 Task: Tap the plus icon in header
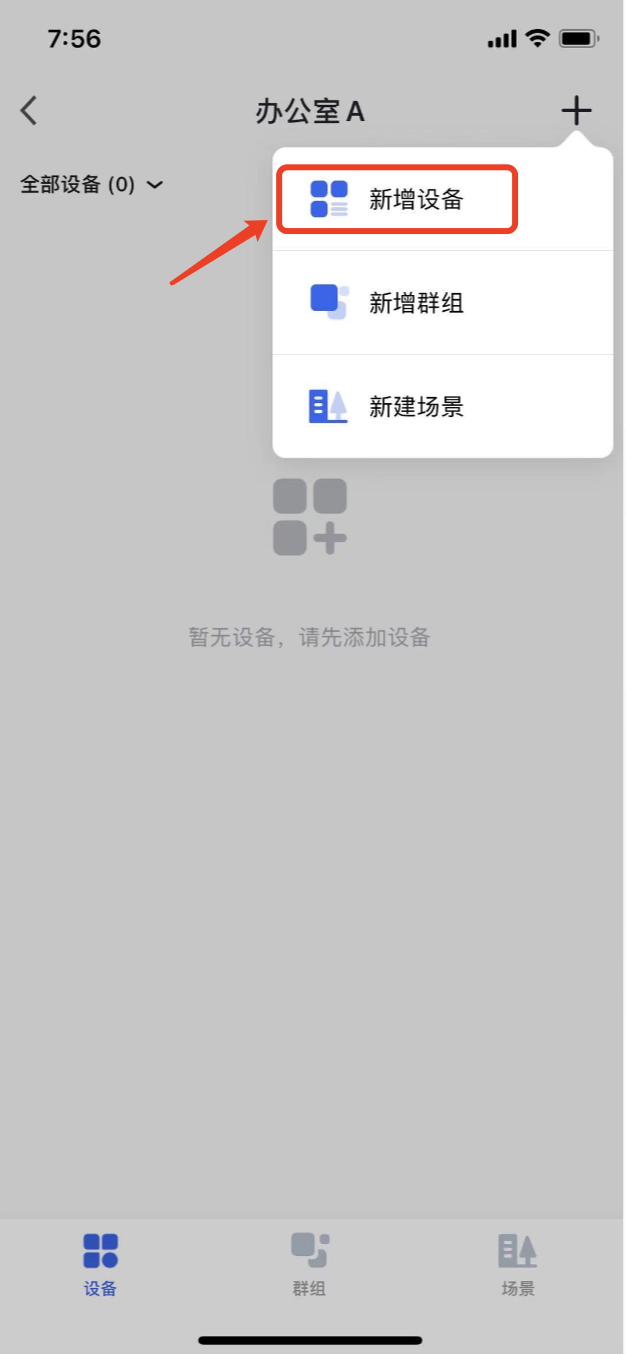tap(576, 111)
